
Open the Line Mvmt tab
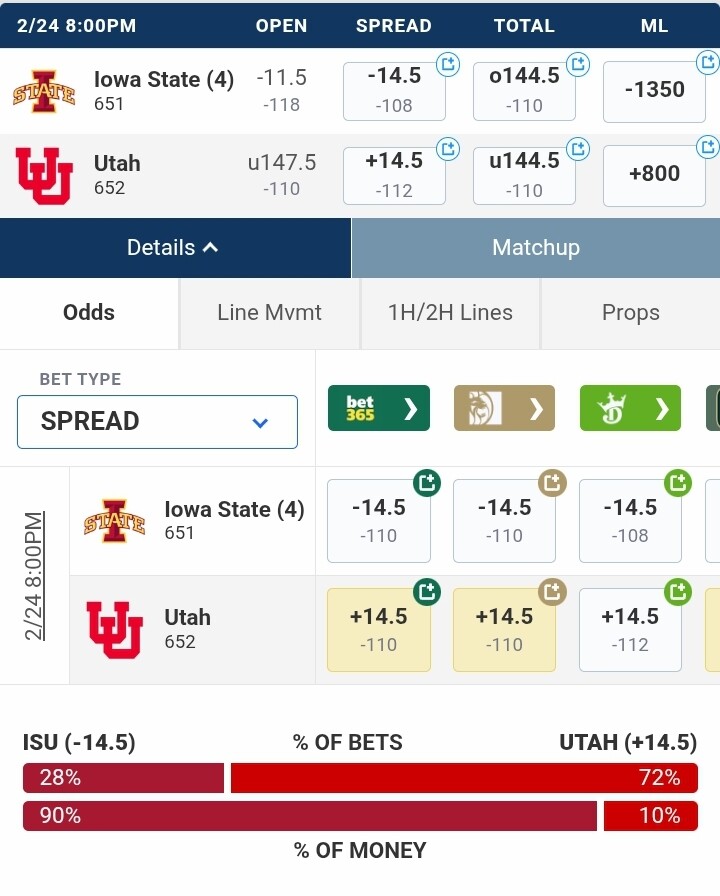click(269, 313)
